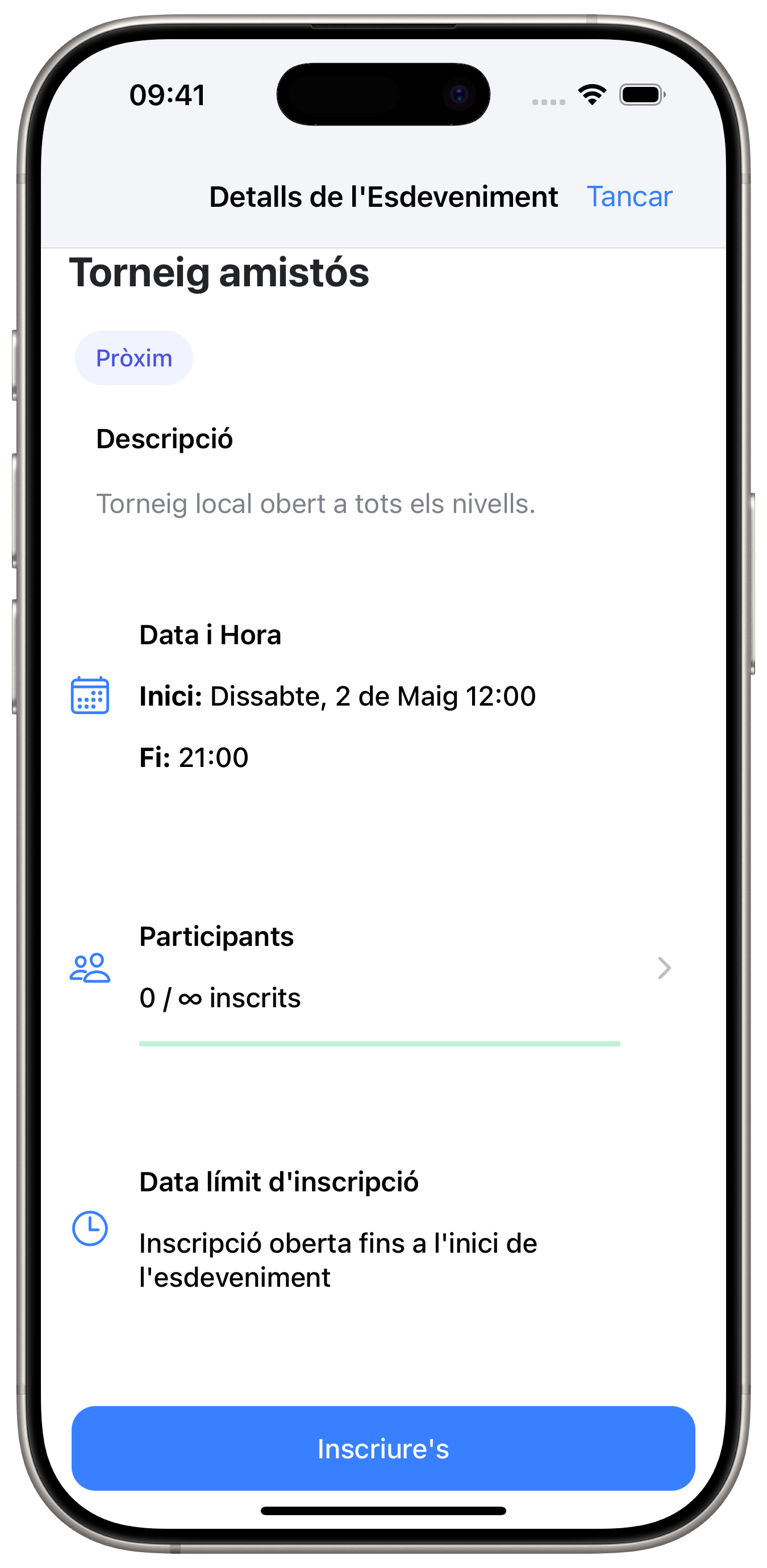Tap Tancar to close event details
The width and height of the screenshot is (767, 1568).
pos(629,197)
